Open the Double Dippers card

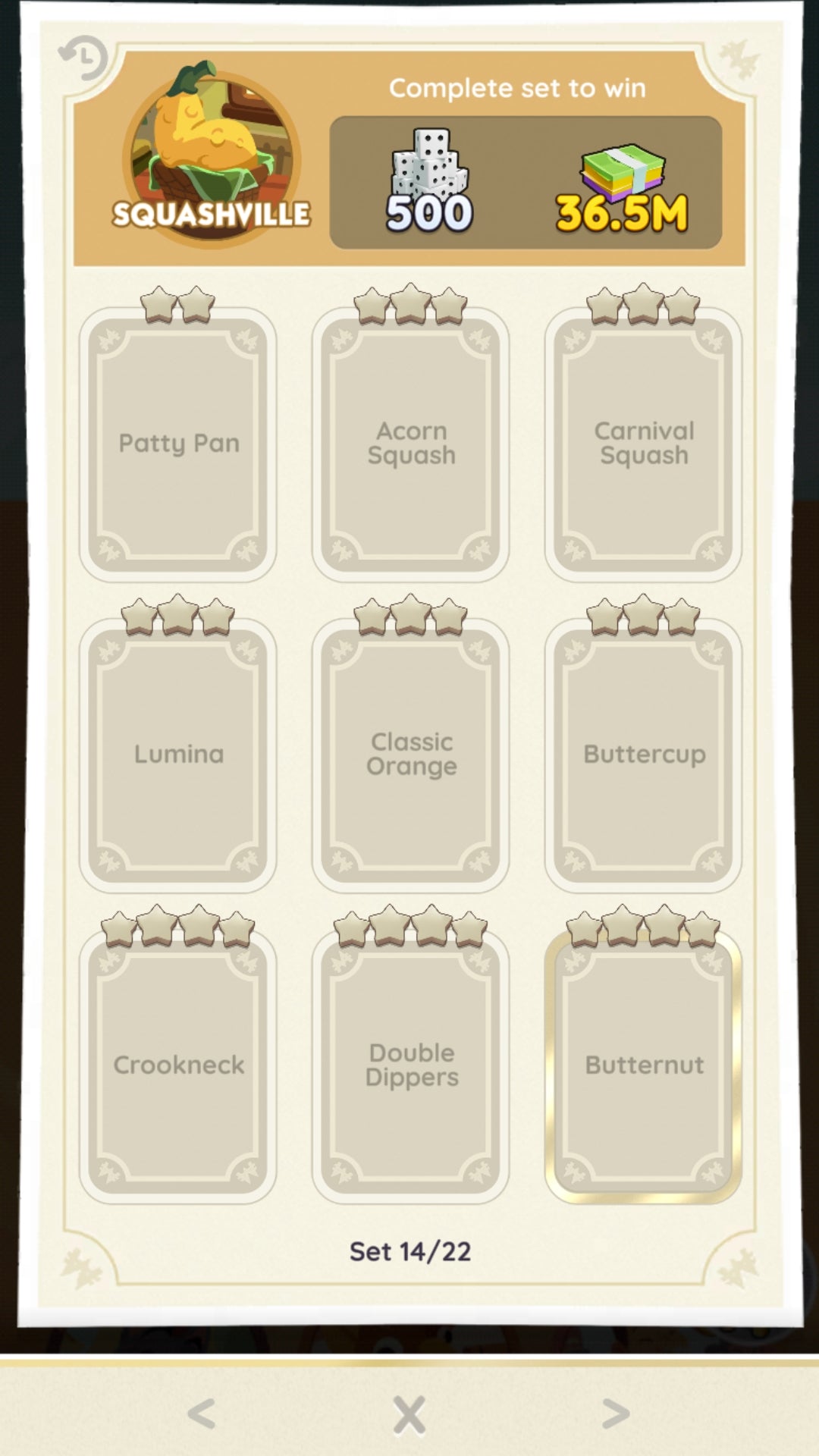click(x=410, y=1065)
